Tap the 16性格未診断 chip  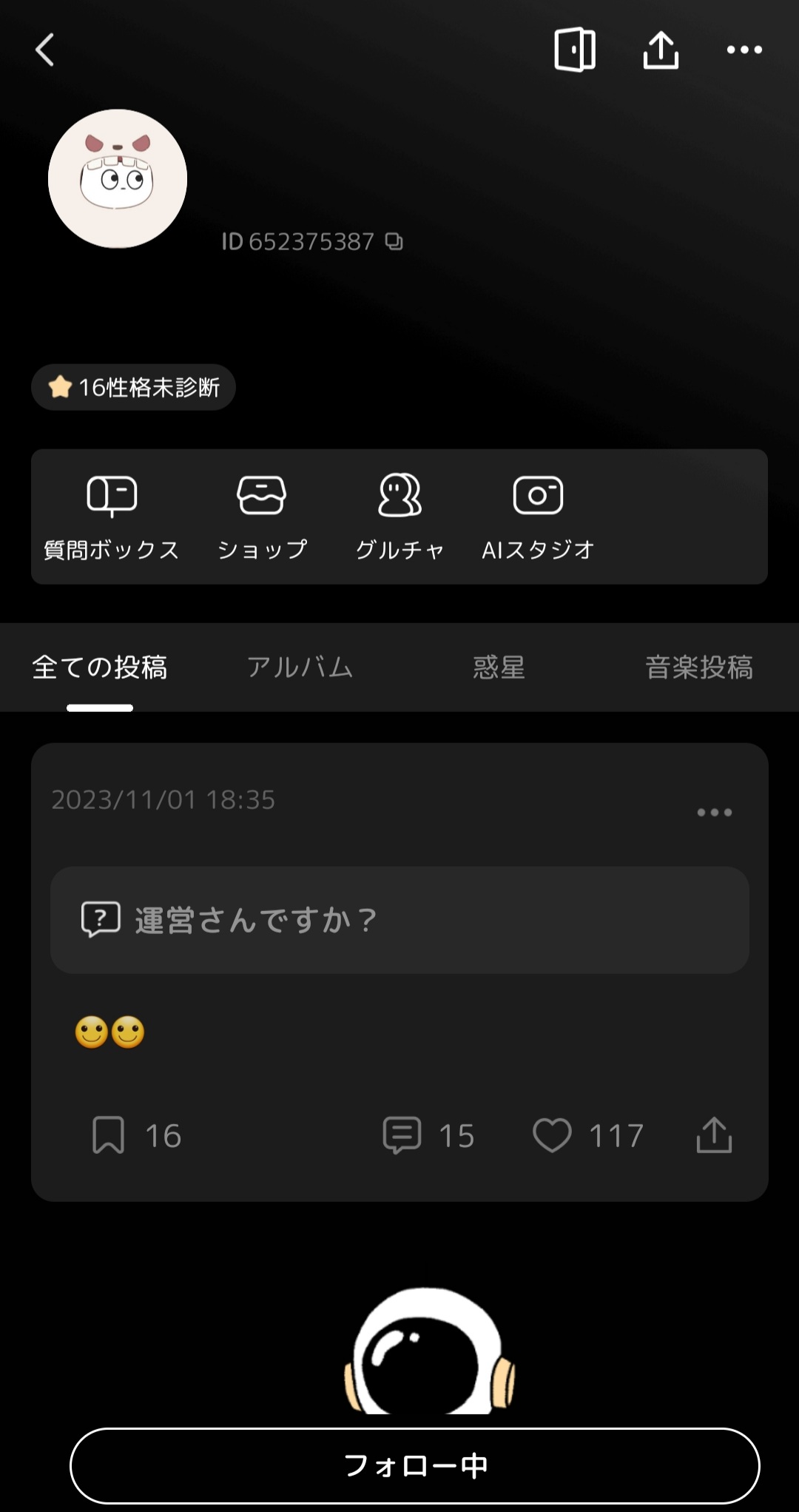point(134,387)
